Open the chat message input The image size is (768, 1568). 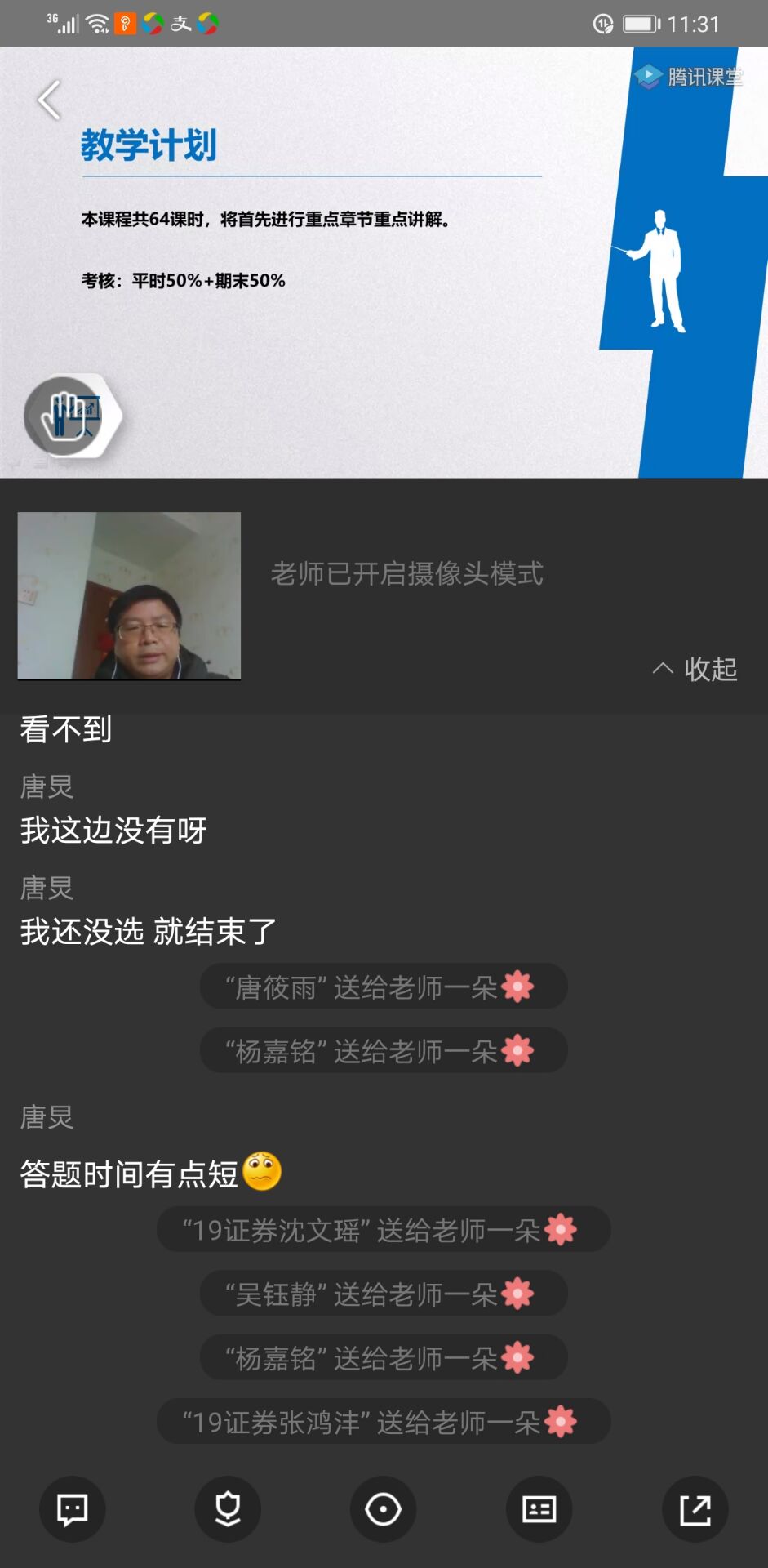[72, 1509]
